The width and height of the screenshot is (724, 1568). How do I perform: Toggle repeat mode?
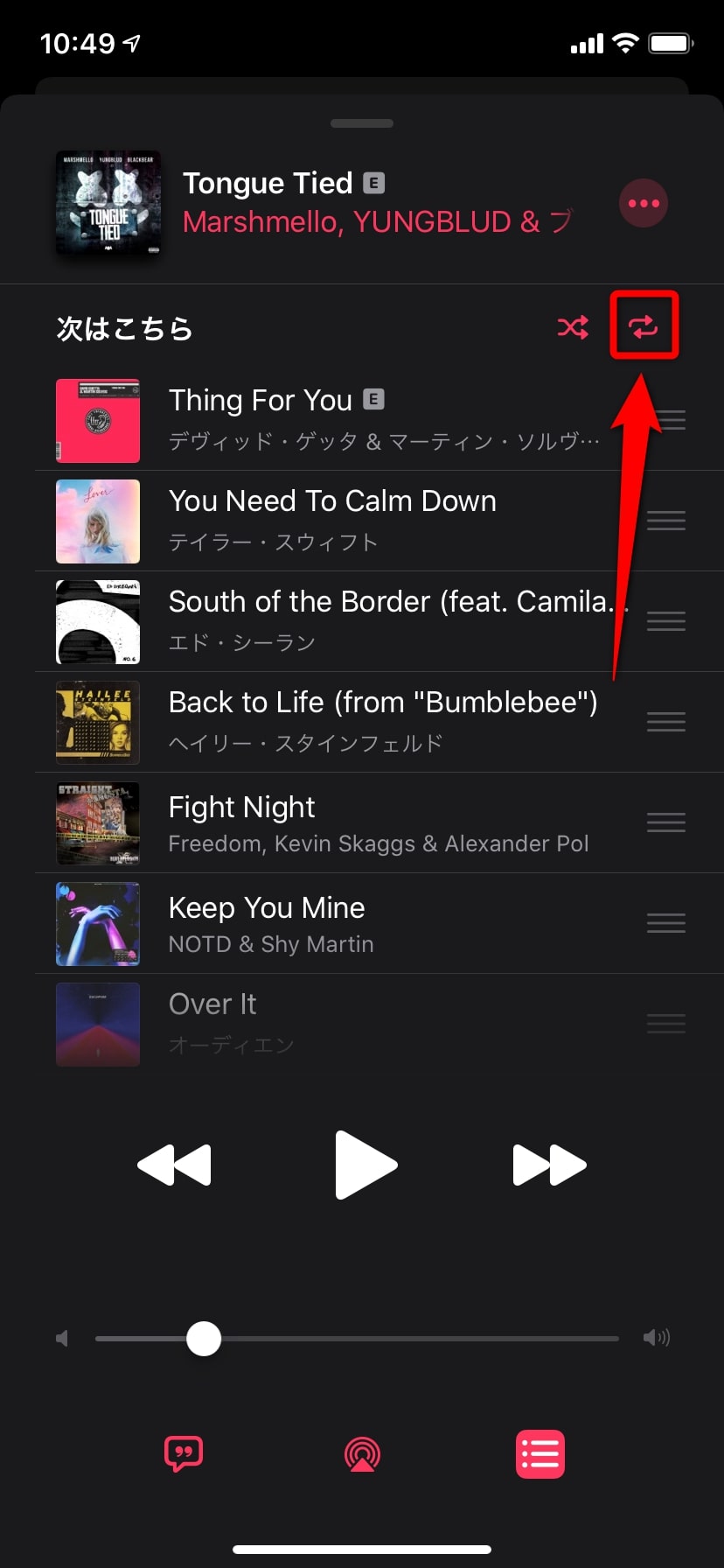click(x=644, y=327)
